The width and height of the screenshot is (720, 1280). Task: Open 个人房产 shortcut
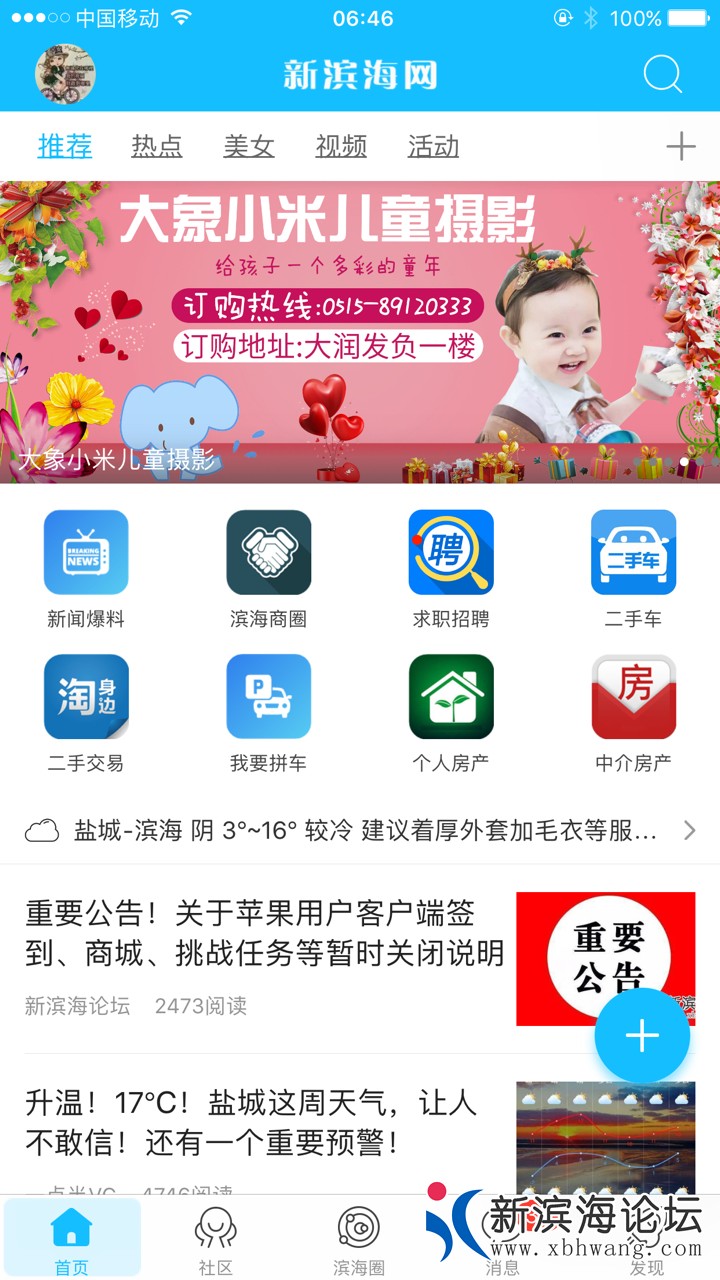tap(451, 712)
